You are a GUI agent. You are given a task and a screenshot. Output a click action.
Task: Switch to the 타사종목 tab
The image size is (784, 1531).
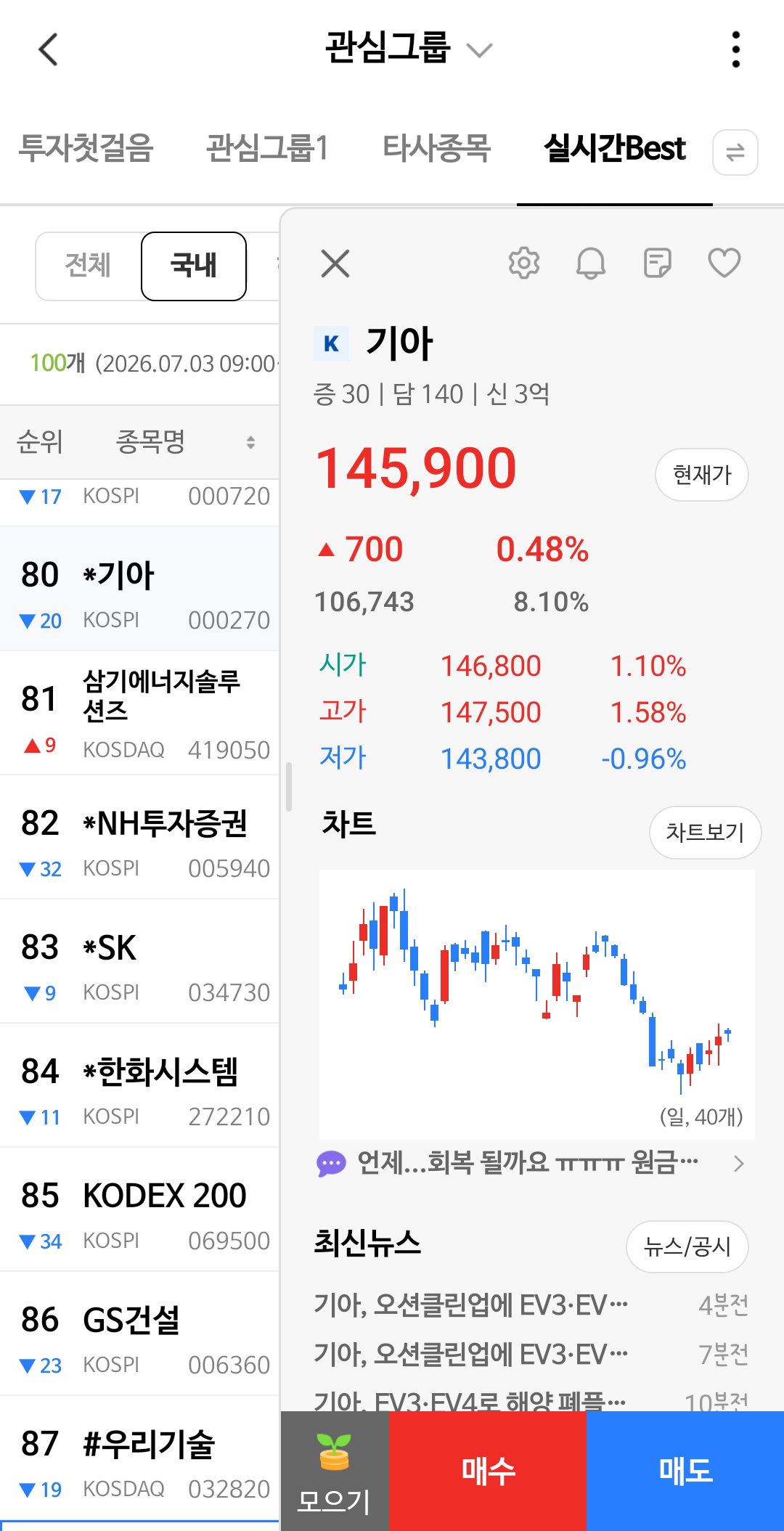(436, 148)
